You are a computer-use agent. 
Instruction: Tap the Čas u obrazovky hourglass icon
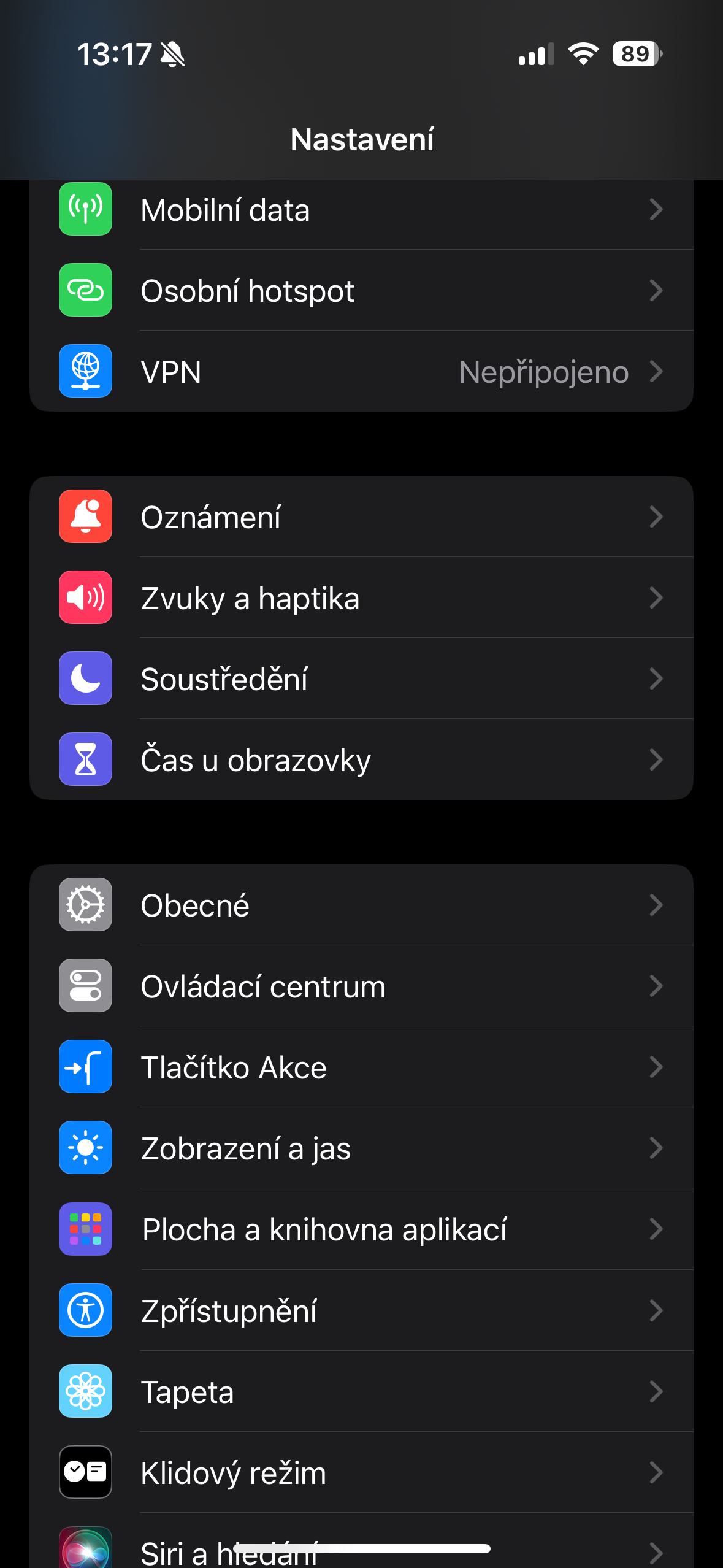coord(85,759)
